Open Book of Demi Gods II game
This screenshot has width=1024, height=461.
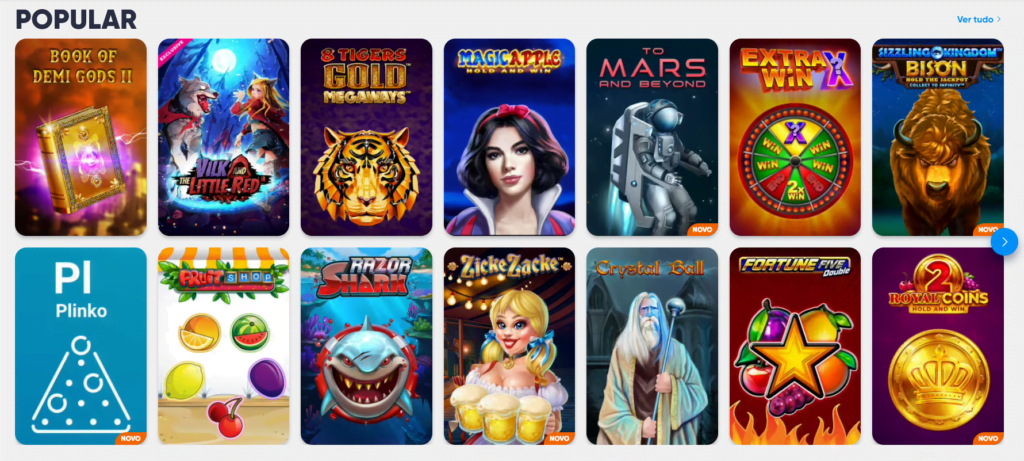click(81, 137)
